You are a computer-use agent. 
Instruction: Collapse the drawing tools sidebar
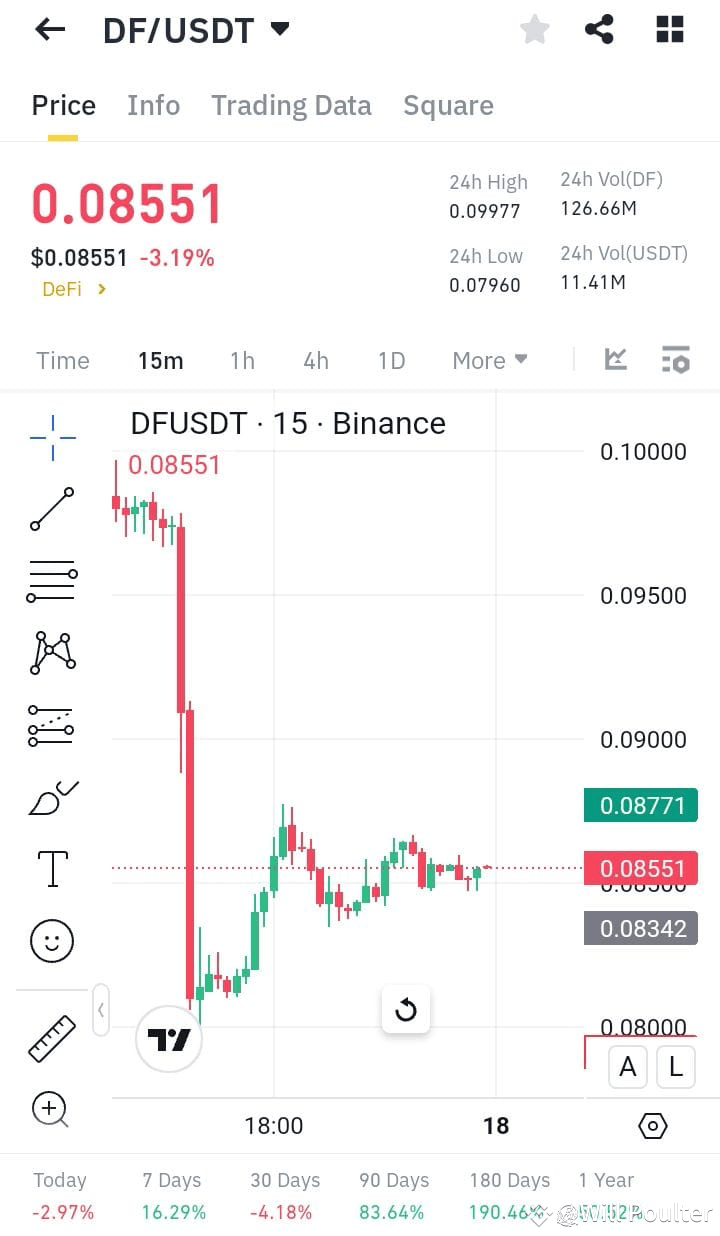click(x=101, y=1010)
